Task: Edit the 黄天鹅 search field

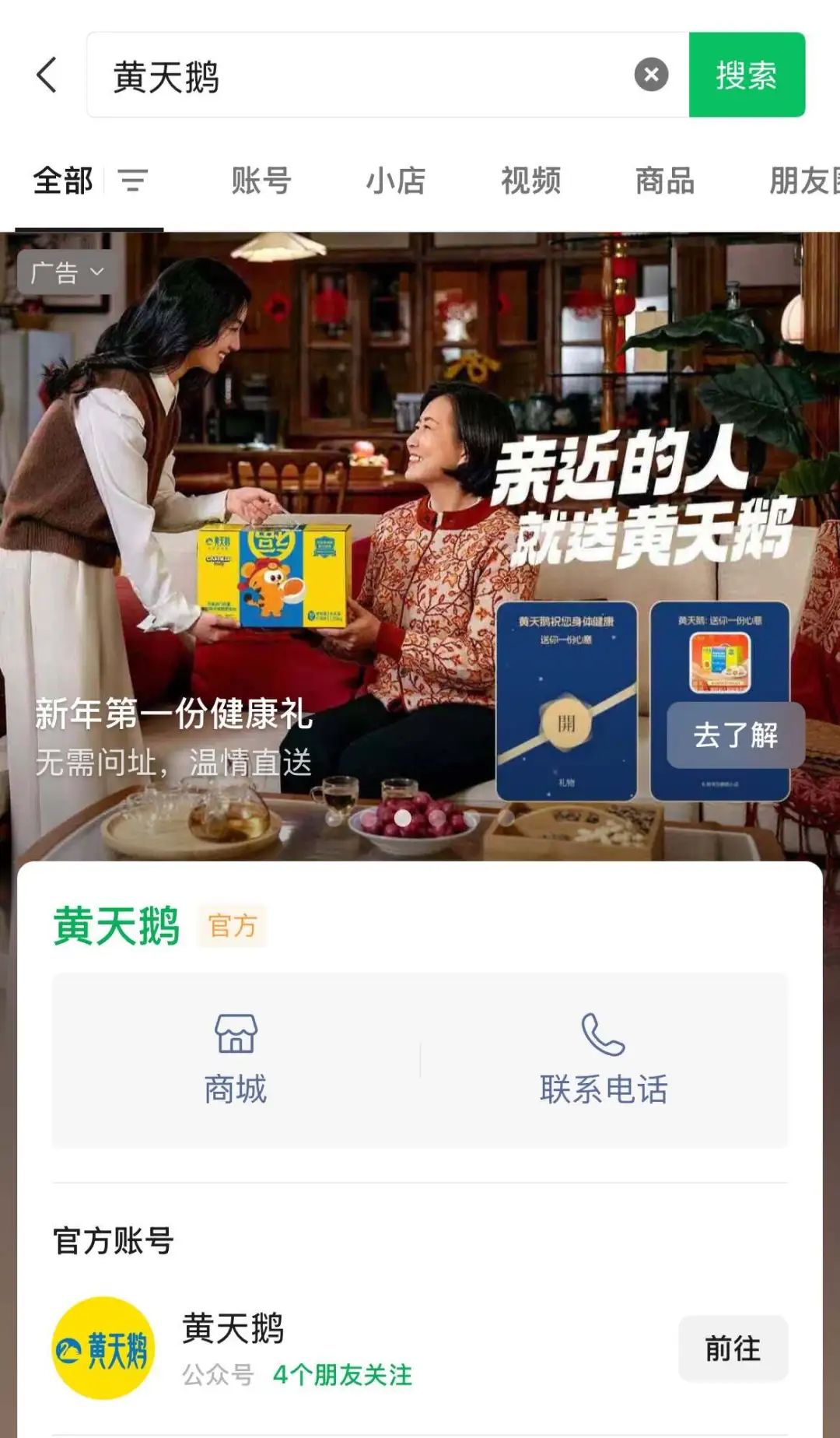Action: coord(366,75)
